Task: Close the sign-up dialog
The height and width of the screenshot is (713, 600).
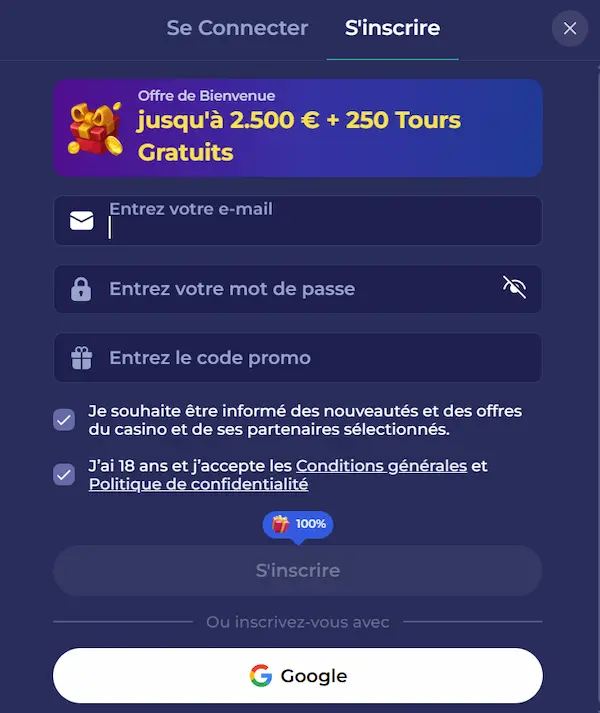Action: tap(570, 29)
